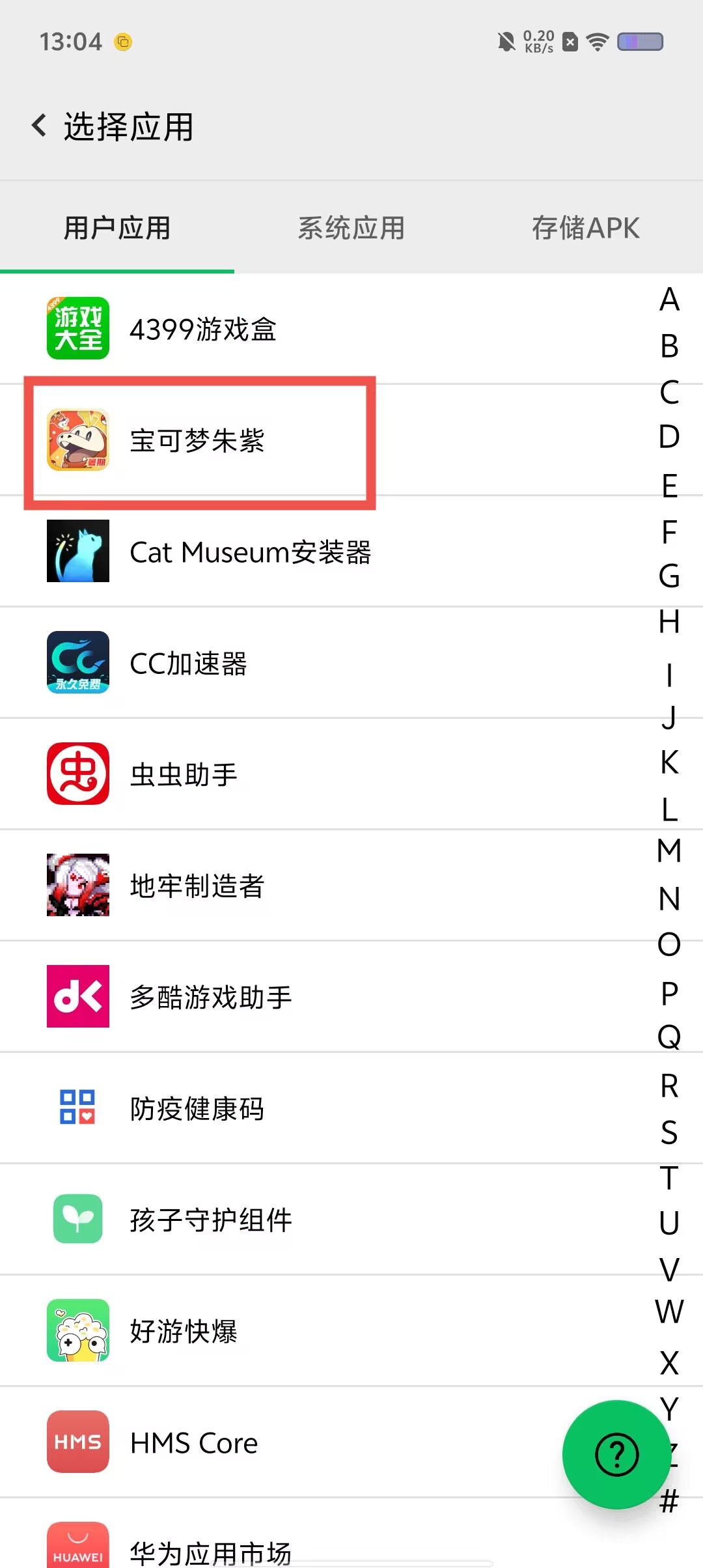Jump to letter S in index
The width and height of the screenshot is (703, 1568).
coord(669,1132)
